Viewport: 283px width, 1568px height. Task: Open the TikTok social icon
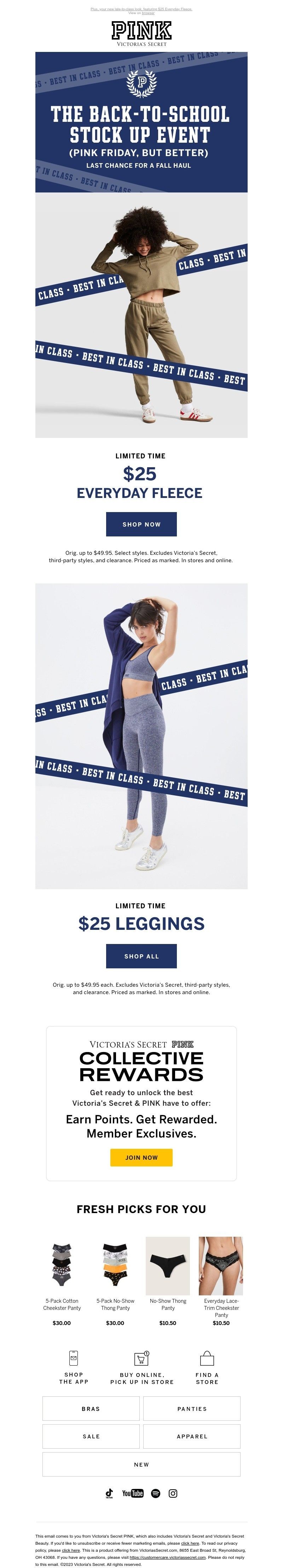[x=109, y=1493]
